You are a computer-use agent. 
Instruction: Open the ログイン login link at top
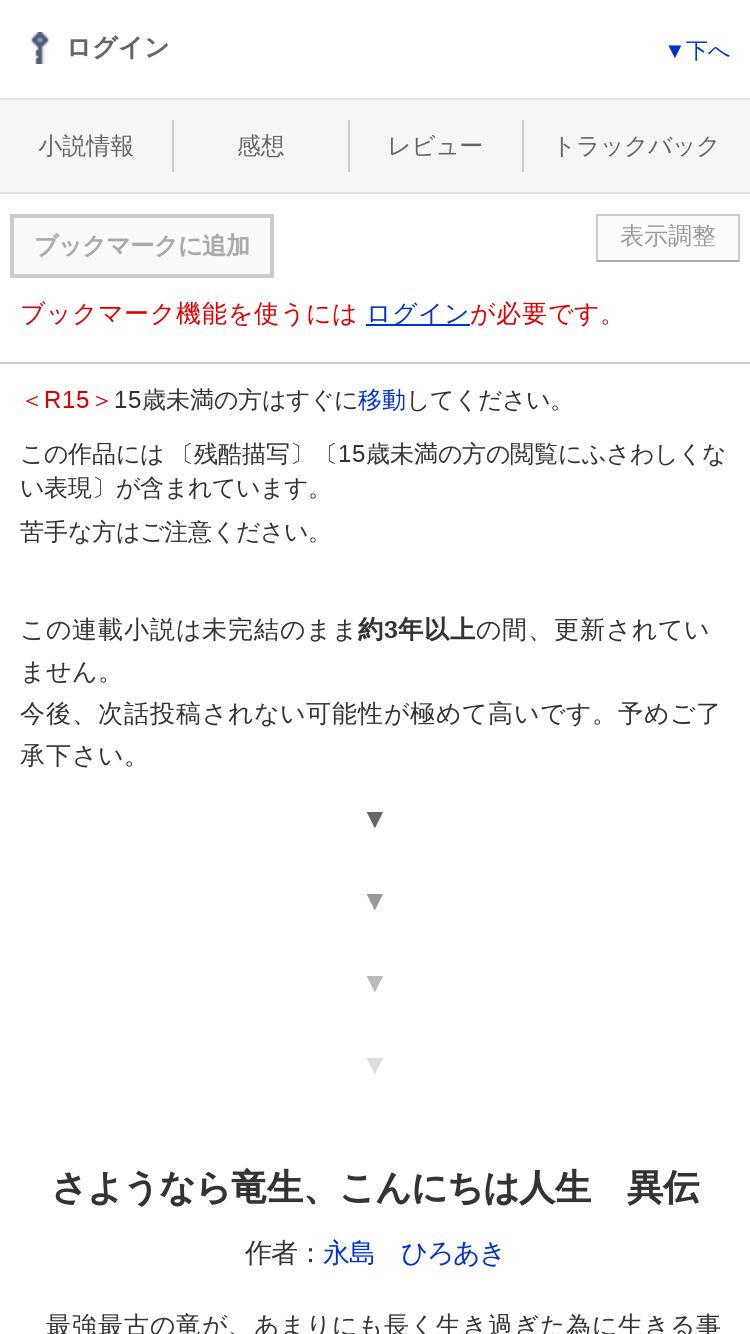99,47
